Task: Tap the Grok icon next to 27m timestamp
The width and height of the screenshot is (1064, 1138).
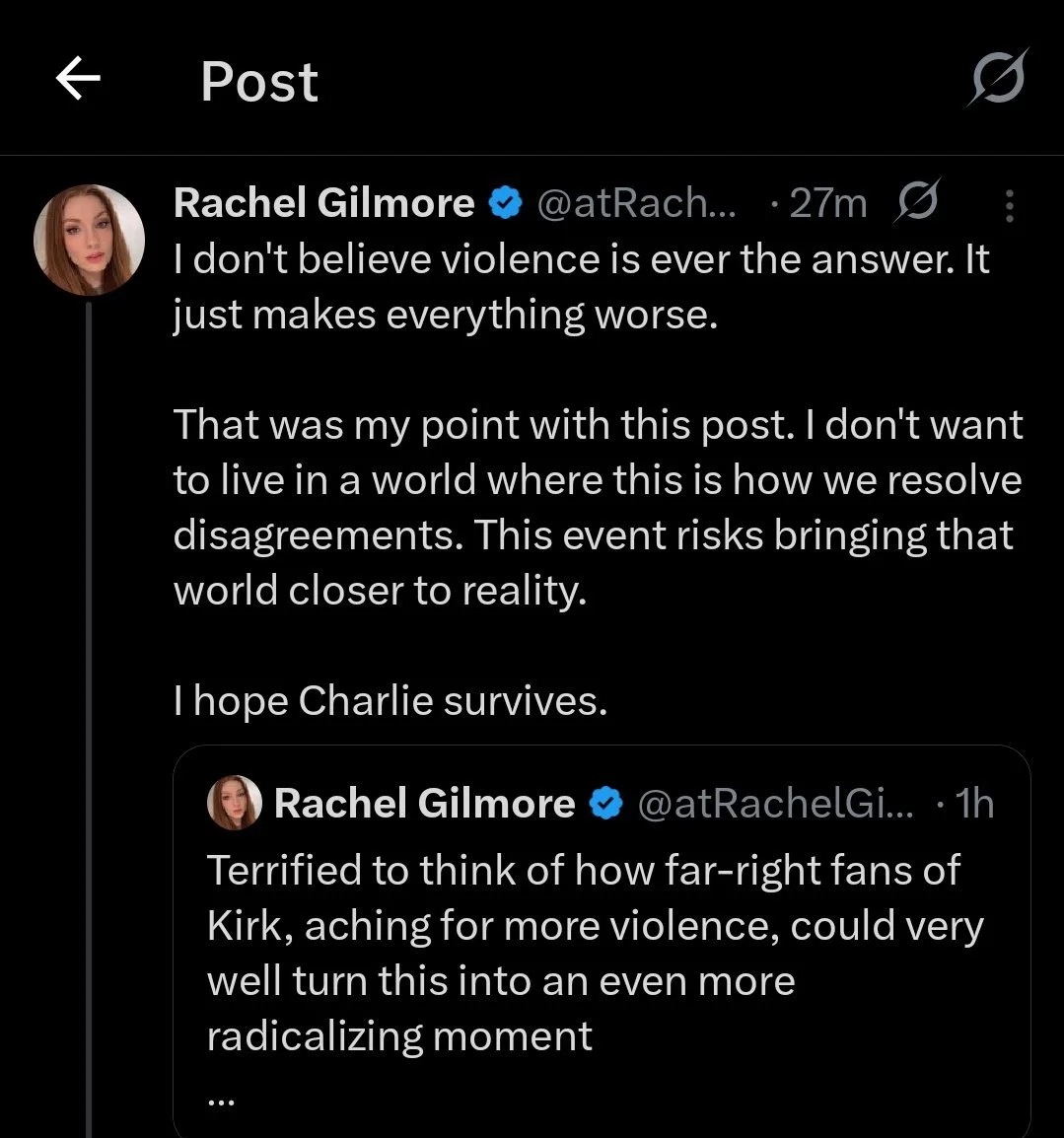Action: coord(917,202)
